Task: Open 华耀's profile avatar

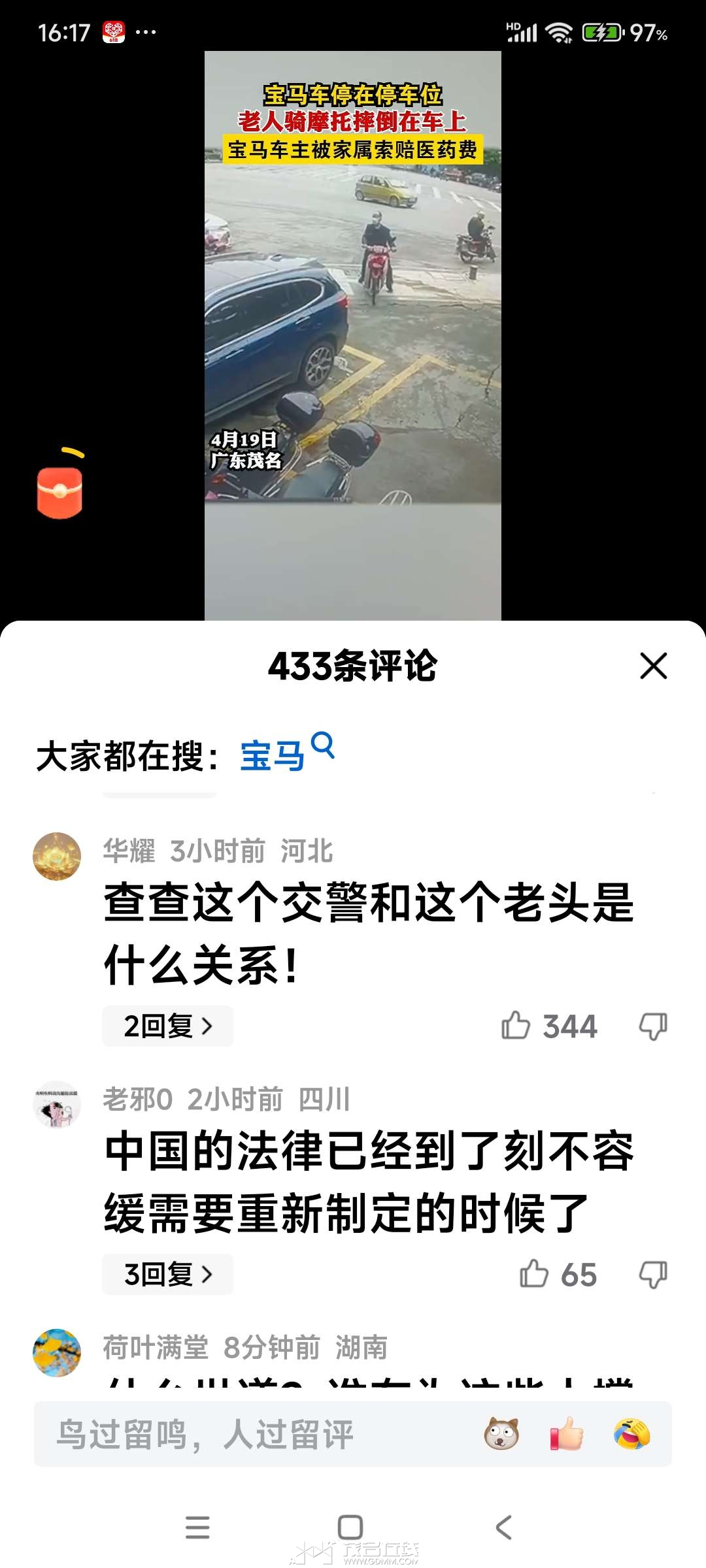Action: (57, 856)
